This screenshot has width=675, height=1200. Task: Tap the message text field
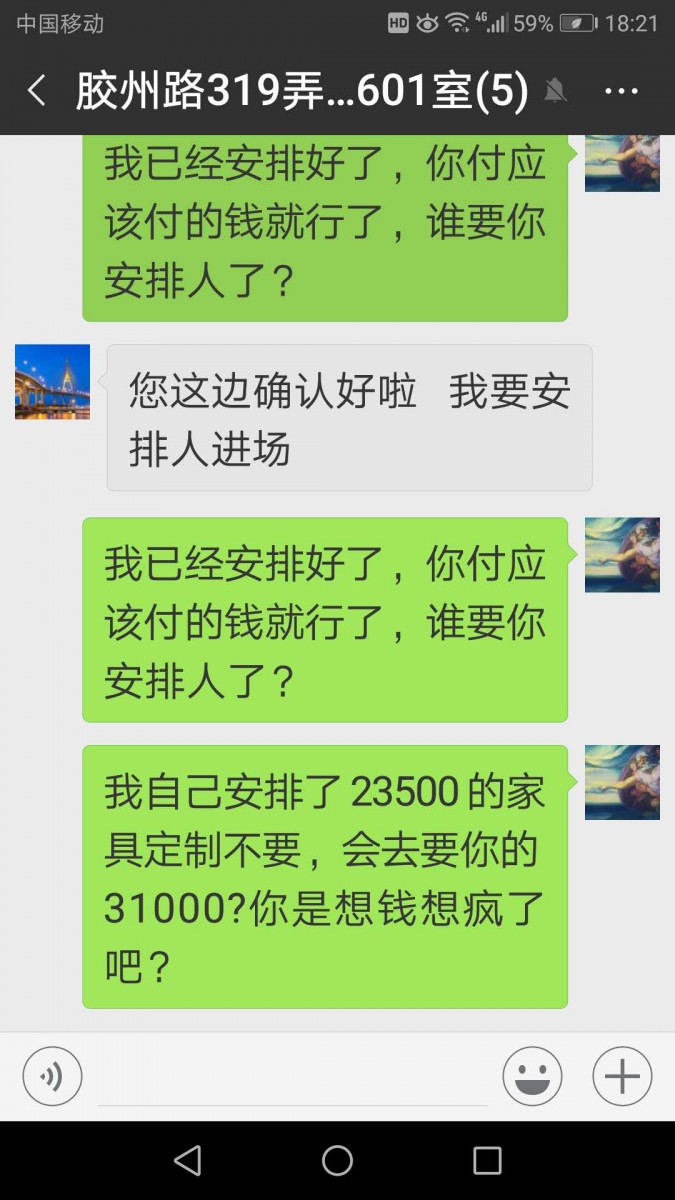pos(292,1079)
